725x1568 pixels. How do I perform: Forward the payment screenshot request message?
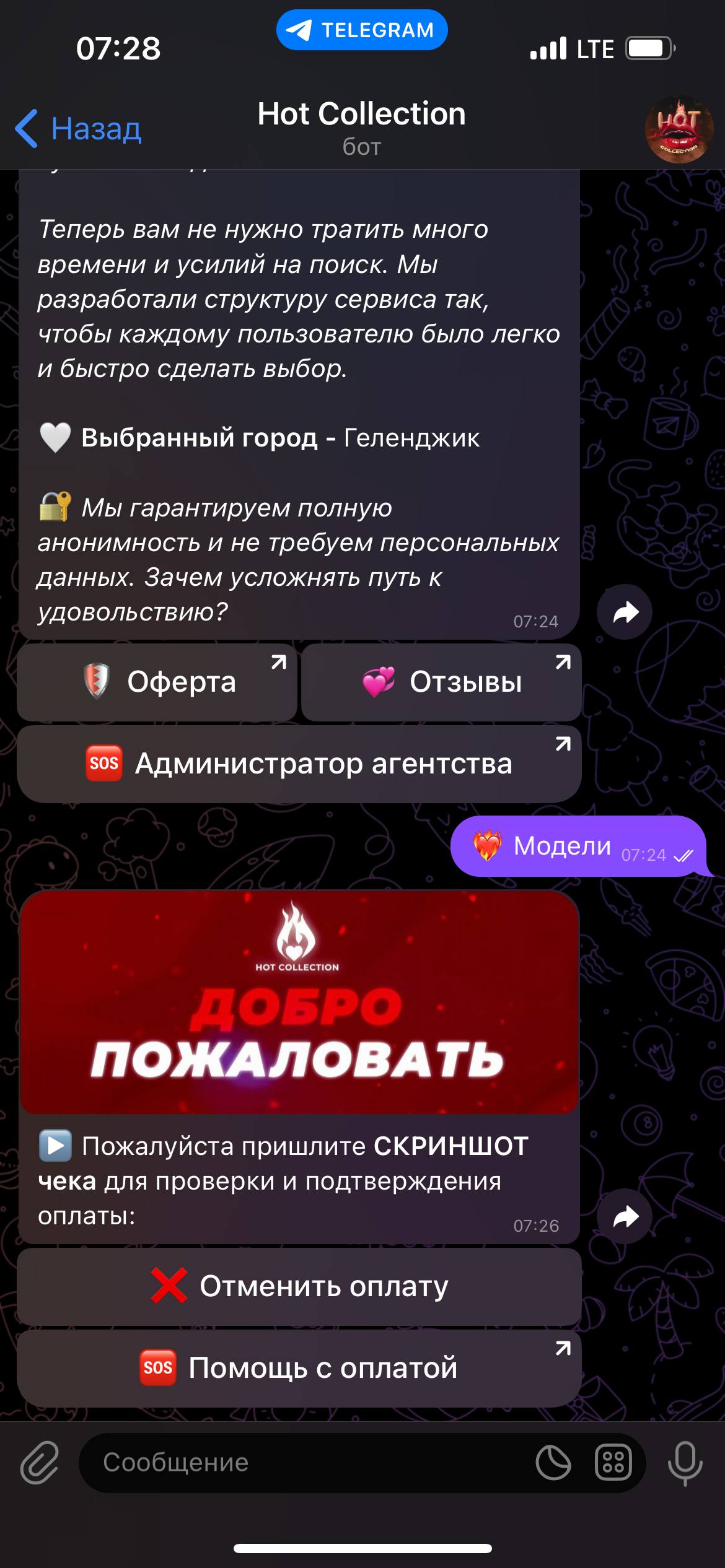pos(625,1216)
